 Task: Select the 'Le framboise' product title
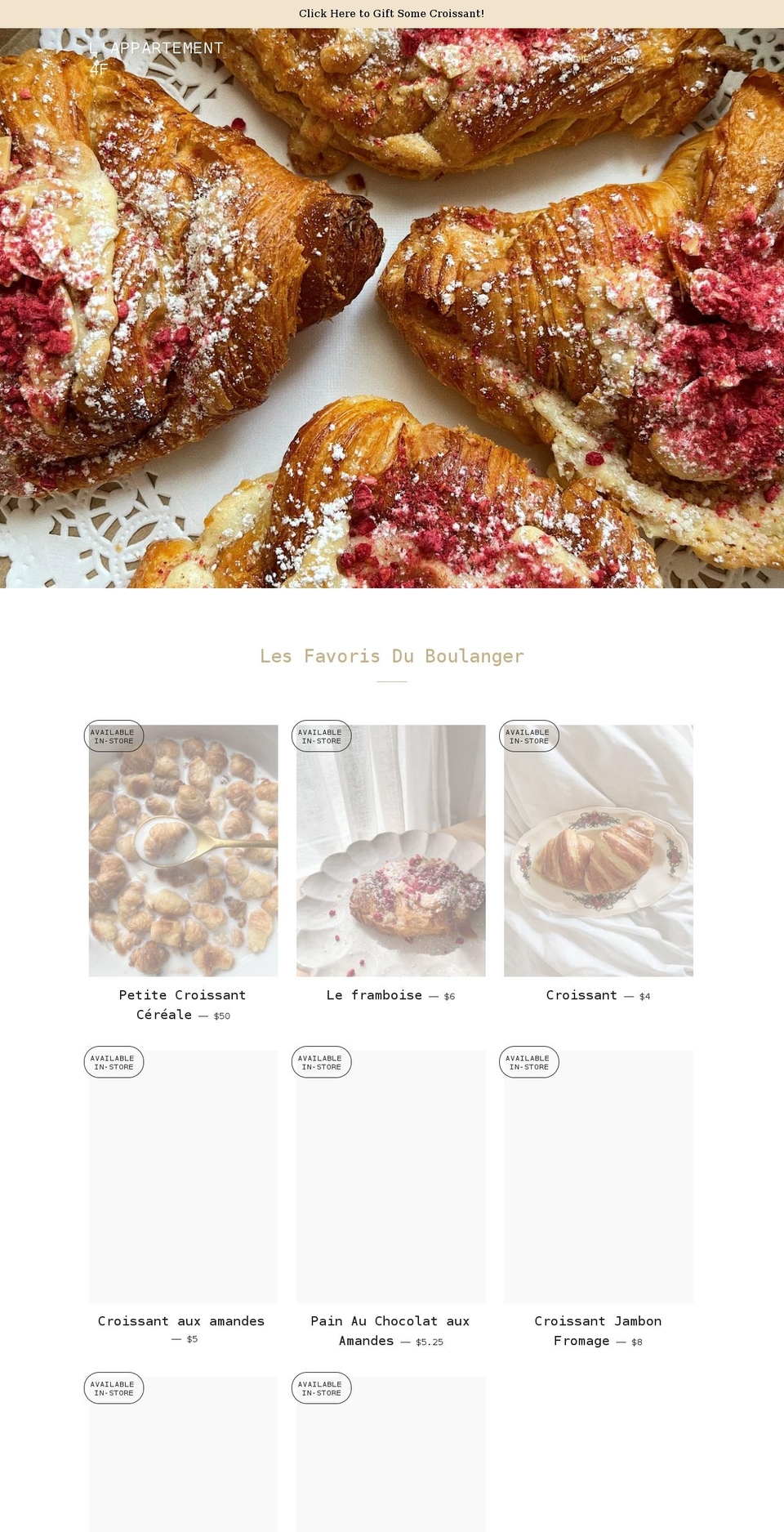(376, 995)
